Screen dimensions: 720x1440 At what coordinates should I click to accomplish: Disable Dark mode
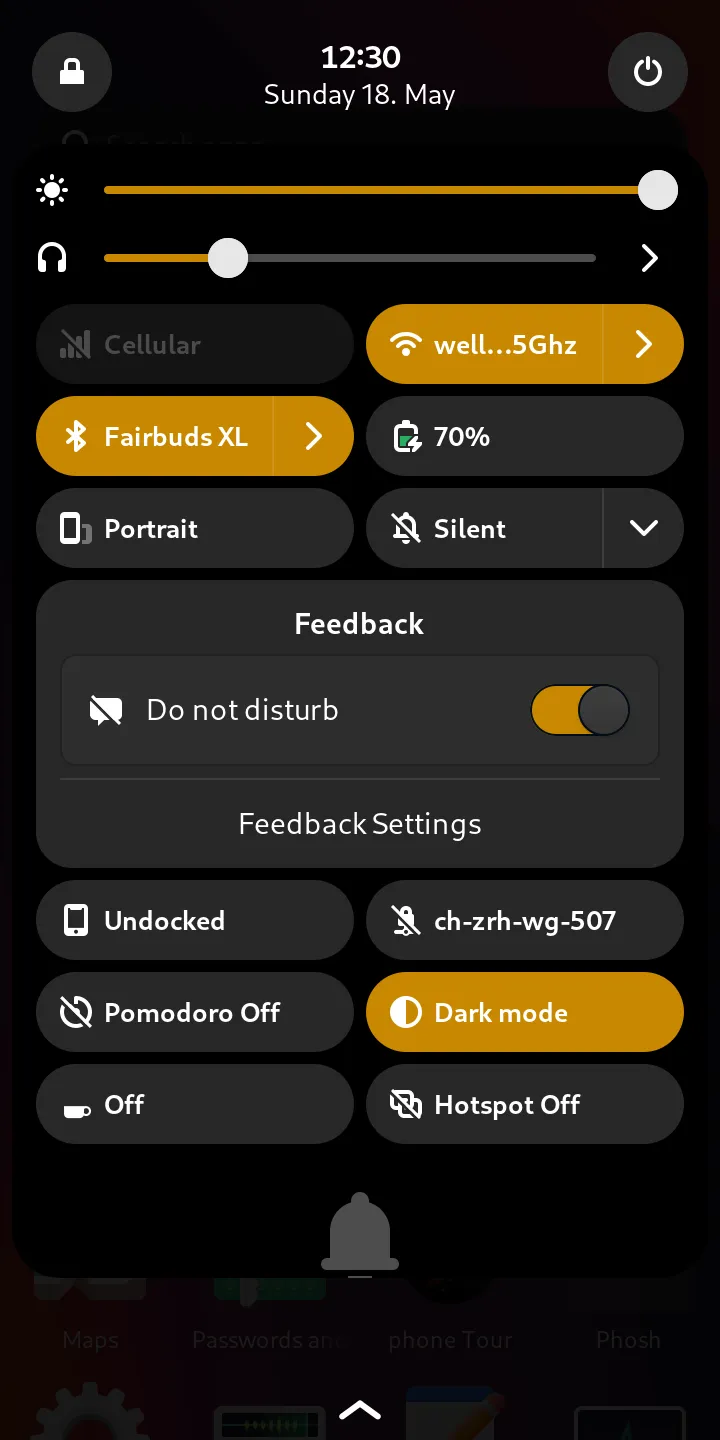pos(524,1013)
